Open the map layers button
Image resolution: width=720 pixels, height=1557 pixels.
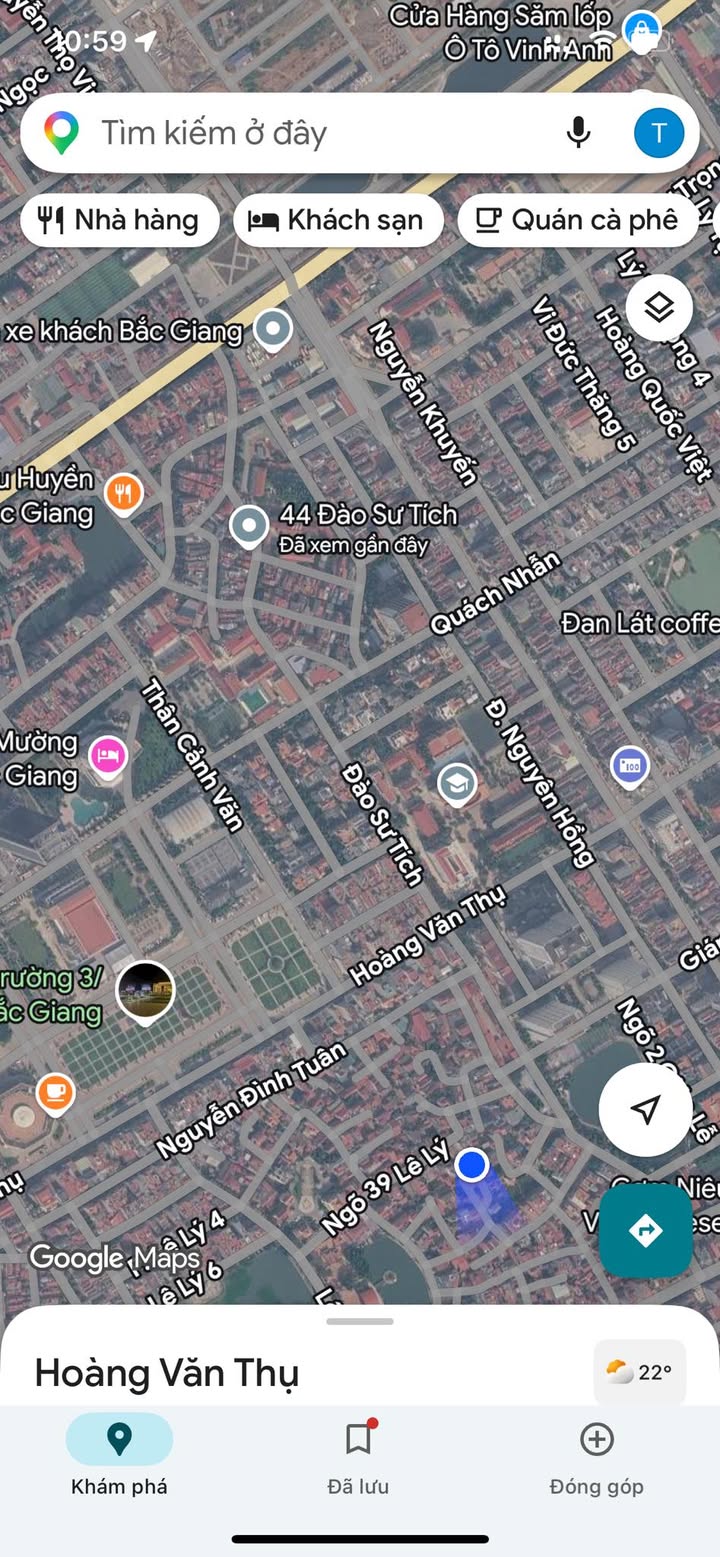coord(659,308)
